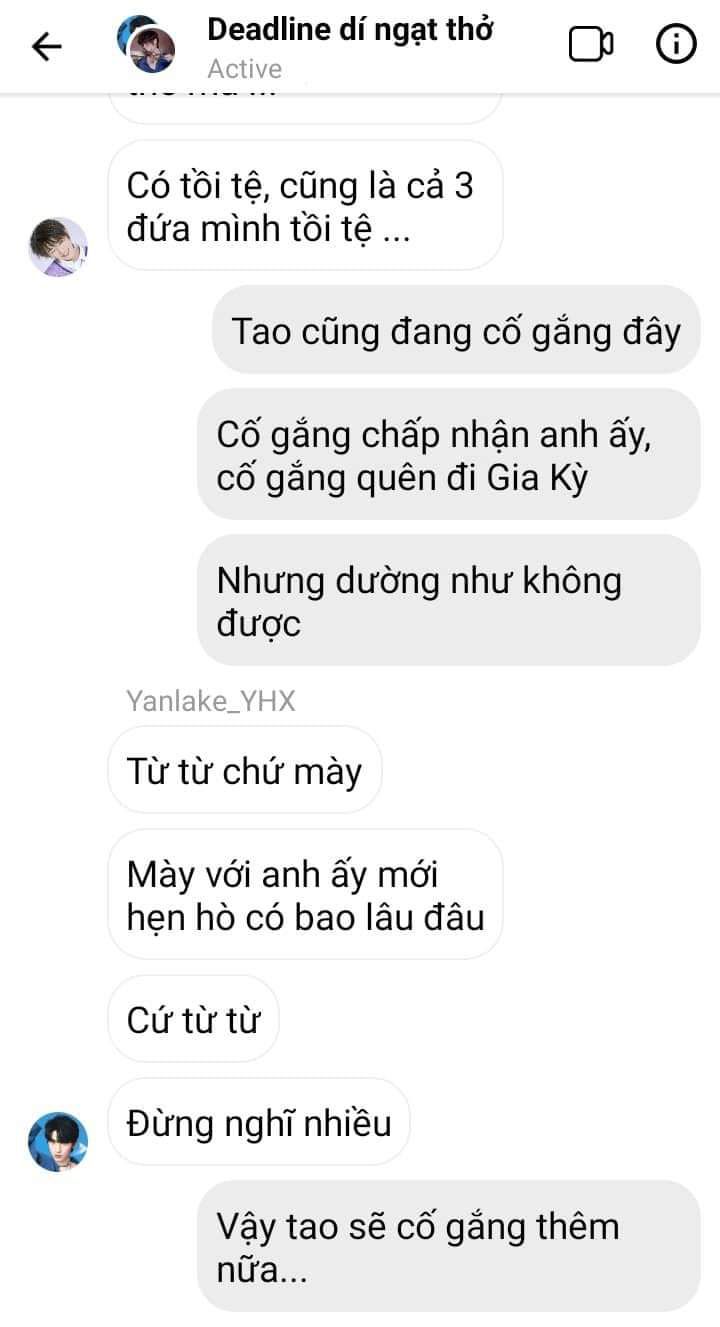Start a video call with the group

pyautogui.click(x=591, y=45)
